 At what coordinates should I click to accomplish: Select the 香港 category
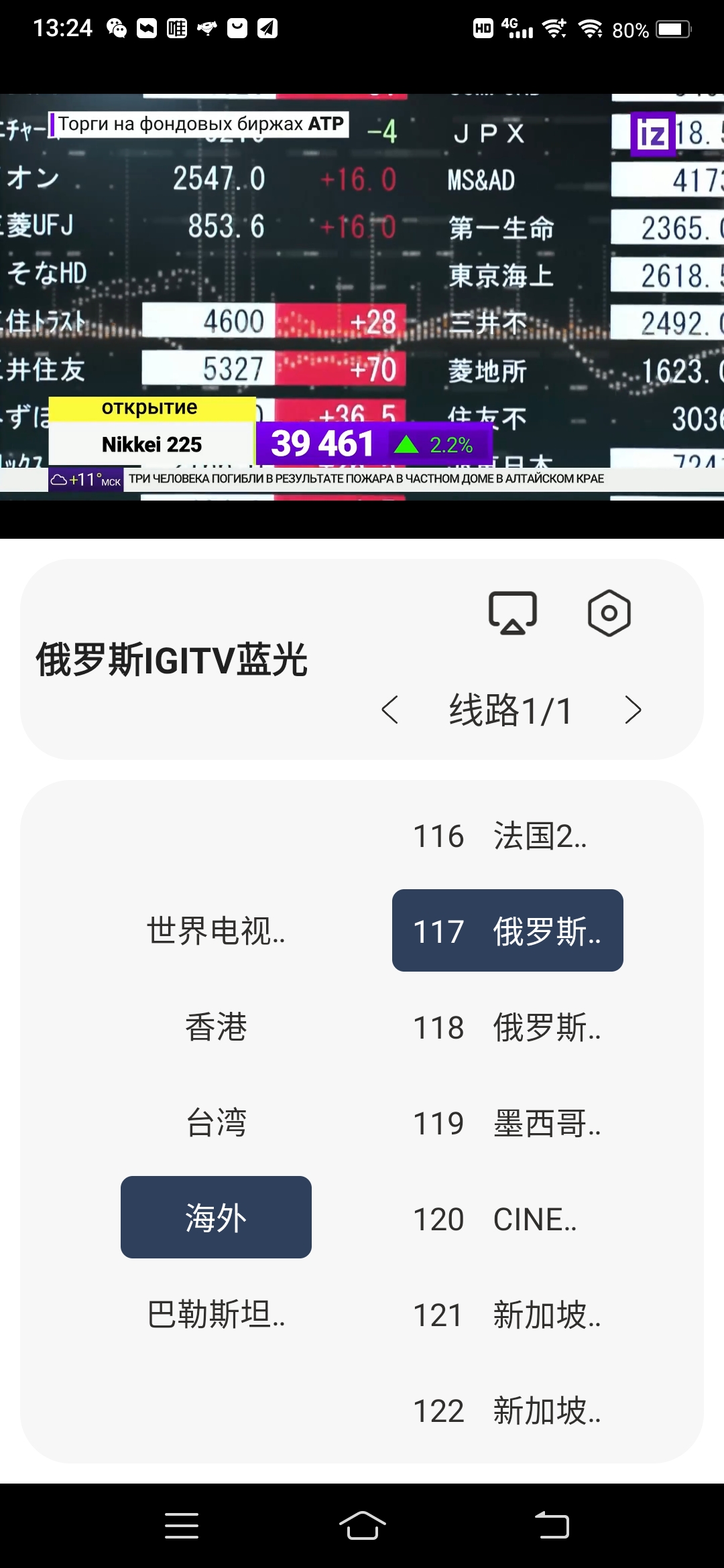[x=216, y=1027]
